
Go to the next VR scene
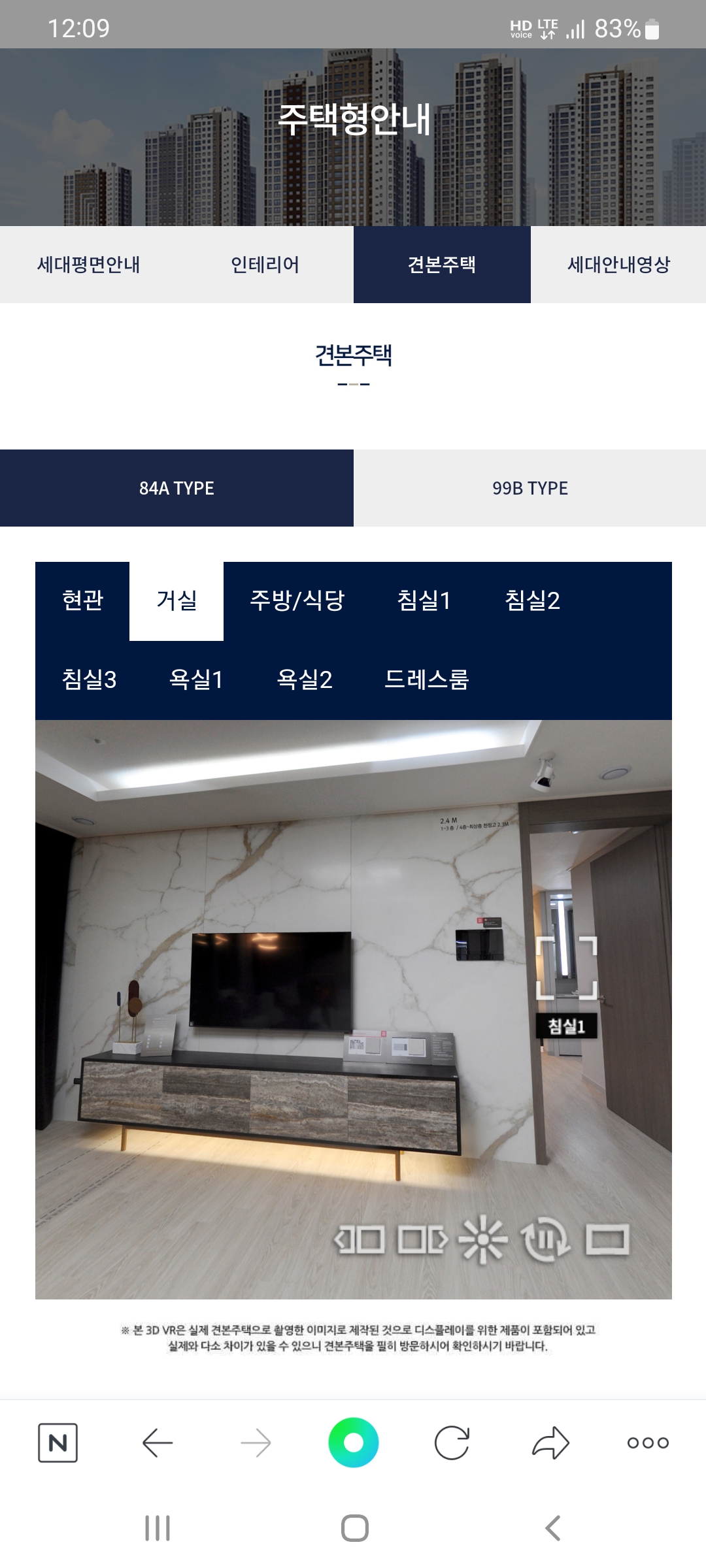click(423, 1239)
